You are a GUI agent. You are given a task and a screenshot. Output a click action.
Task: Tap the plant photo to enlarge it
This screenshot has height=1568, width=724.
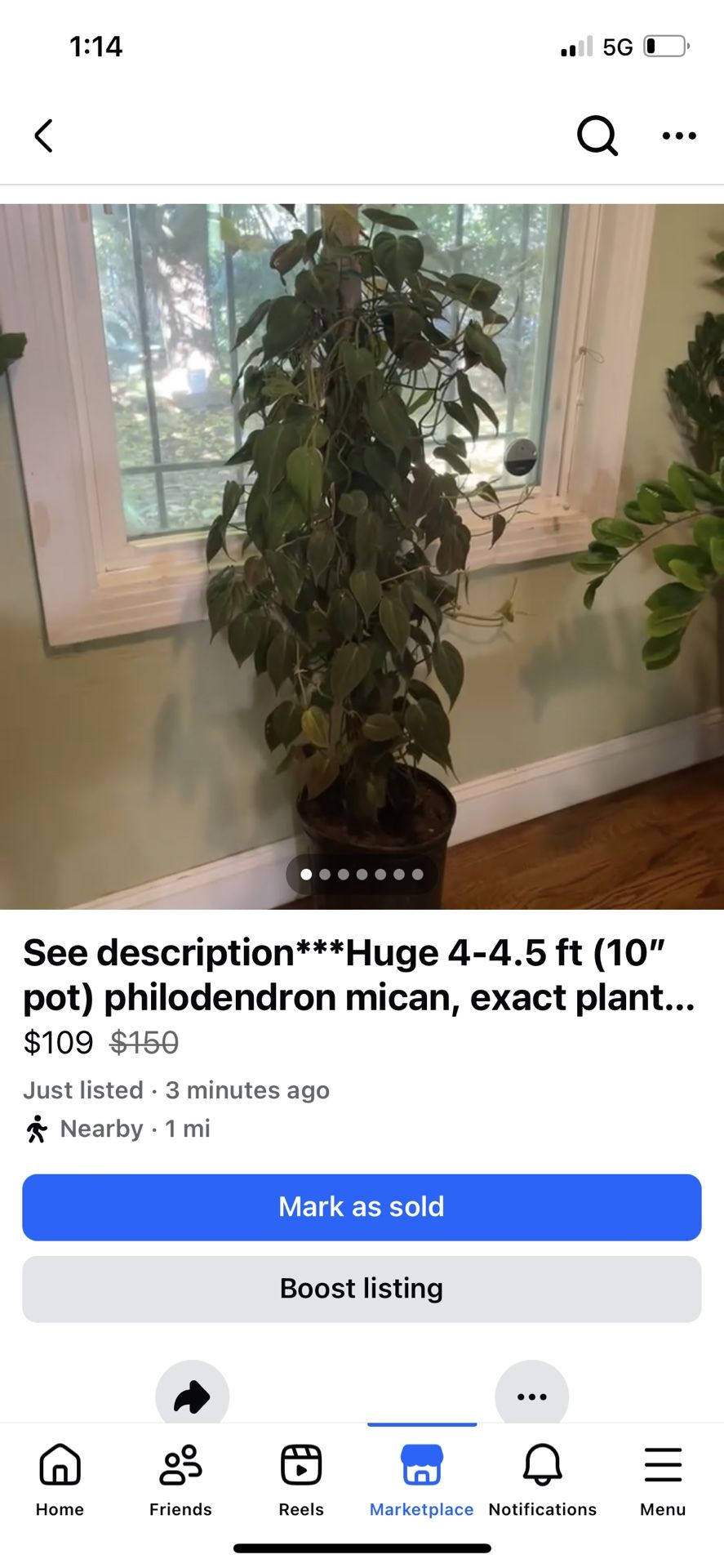click(362, 531)
